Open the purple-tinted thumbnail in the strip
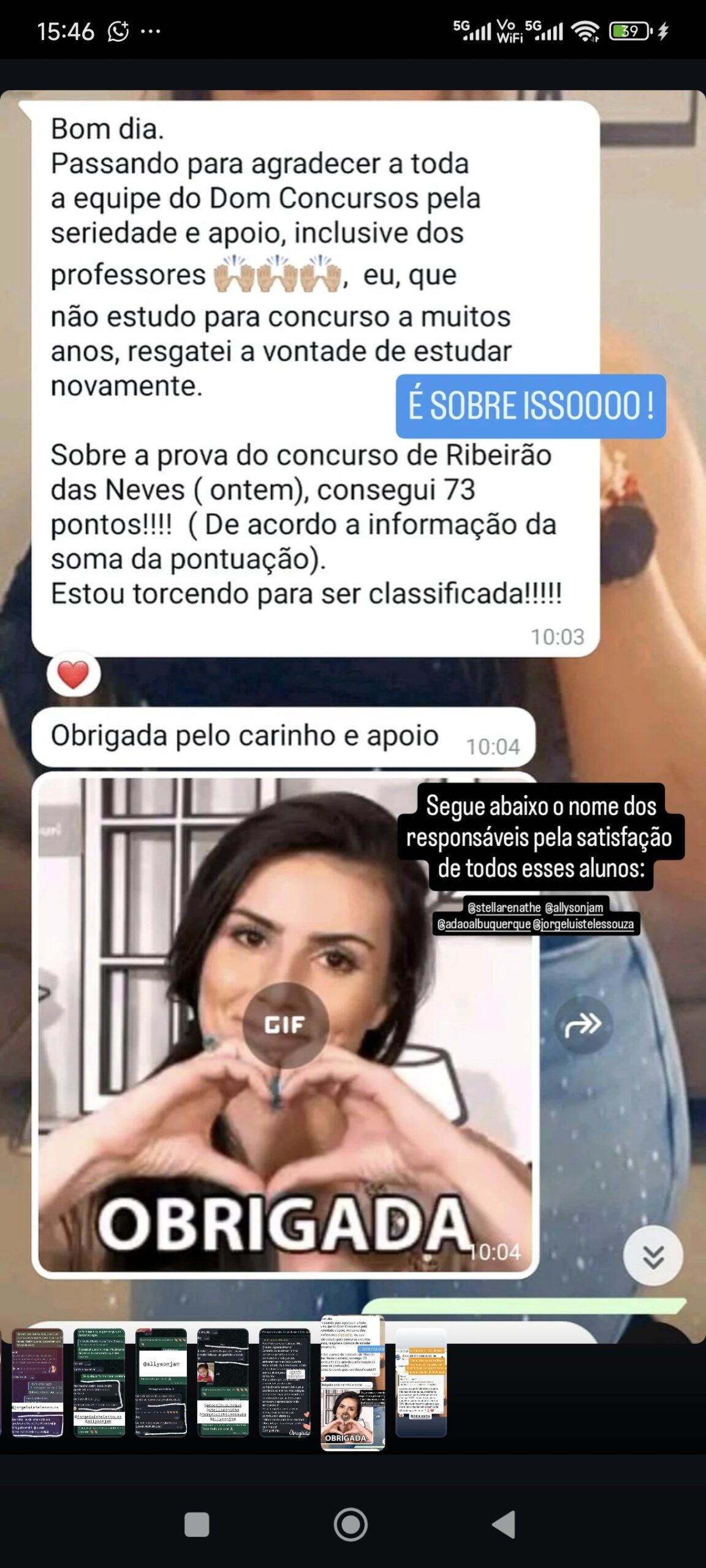This screenshot has height=1568, width=706. pos(37,1382)
